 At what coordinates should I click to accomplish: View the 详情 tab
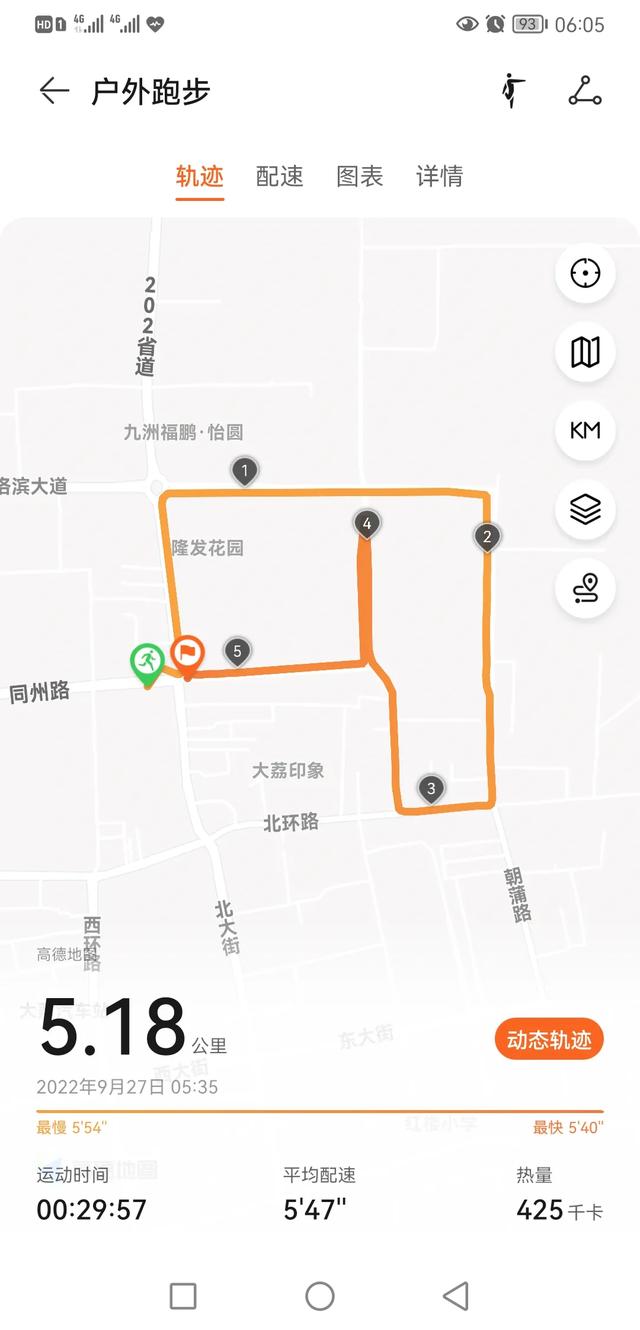[x=440, y=177]
